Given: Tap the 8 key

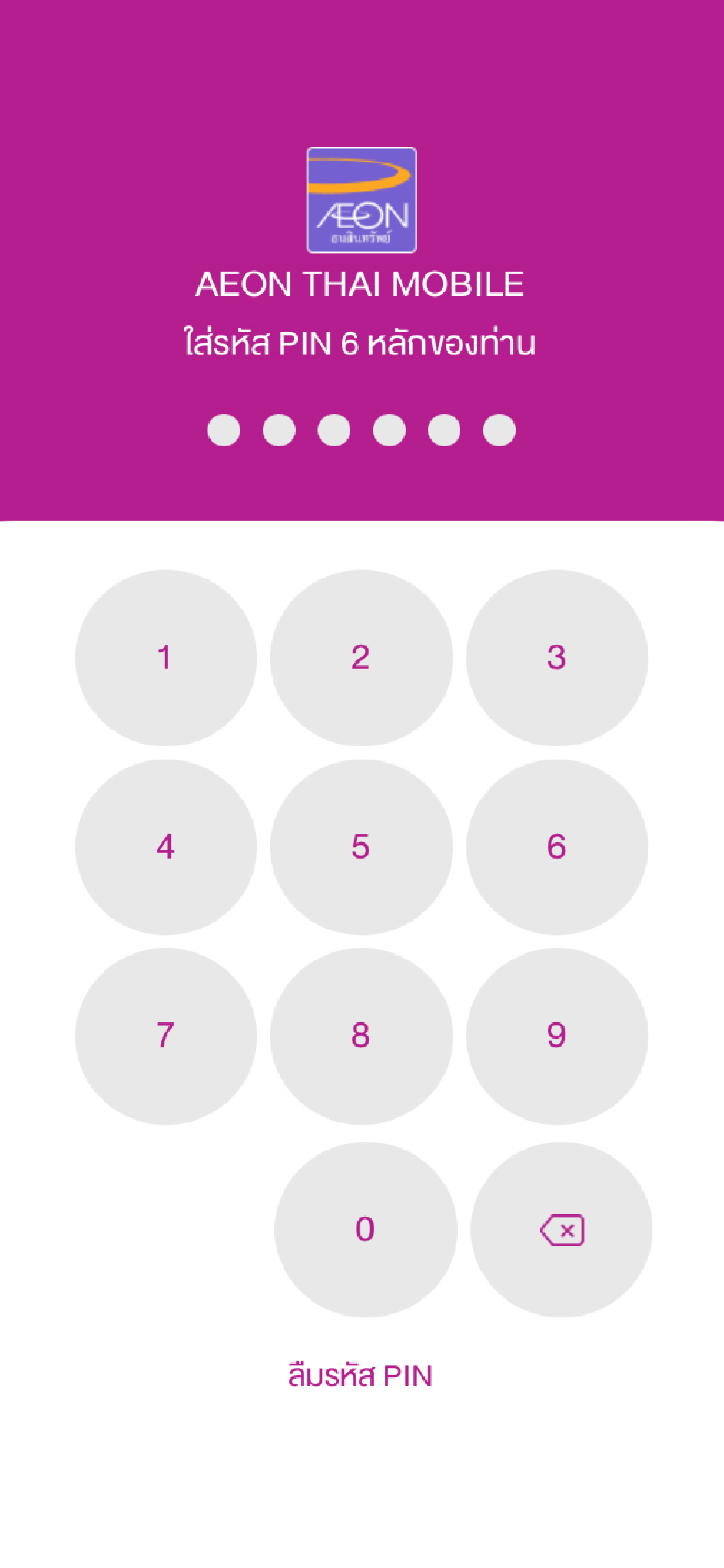Looking at the screenshot, I should click(x=361, y=1035).
